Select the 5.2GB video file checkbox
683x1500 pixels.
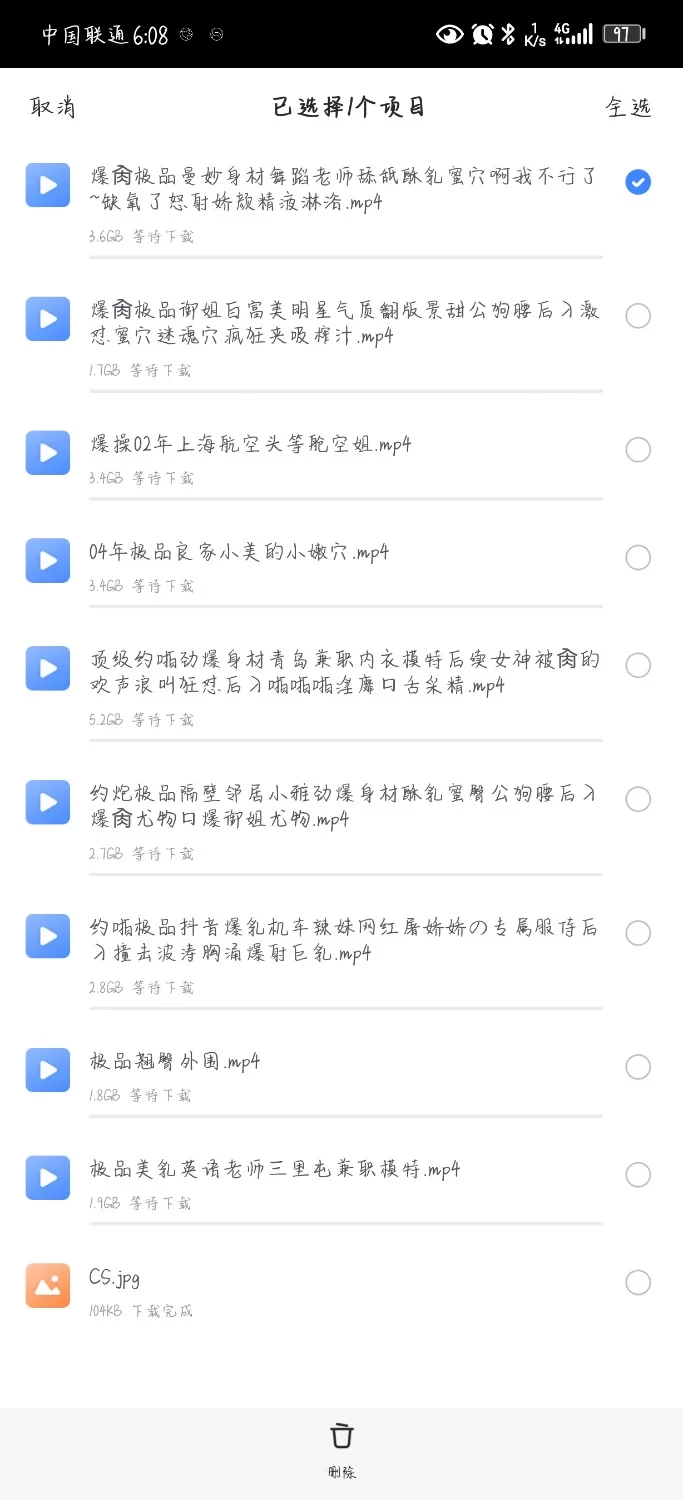pyautogui.click(x=638, y=665)
